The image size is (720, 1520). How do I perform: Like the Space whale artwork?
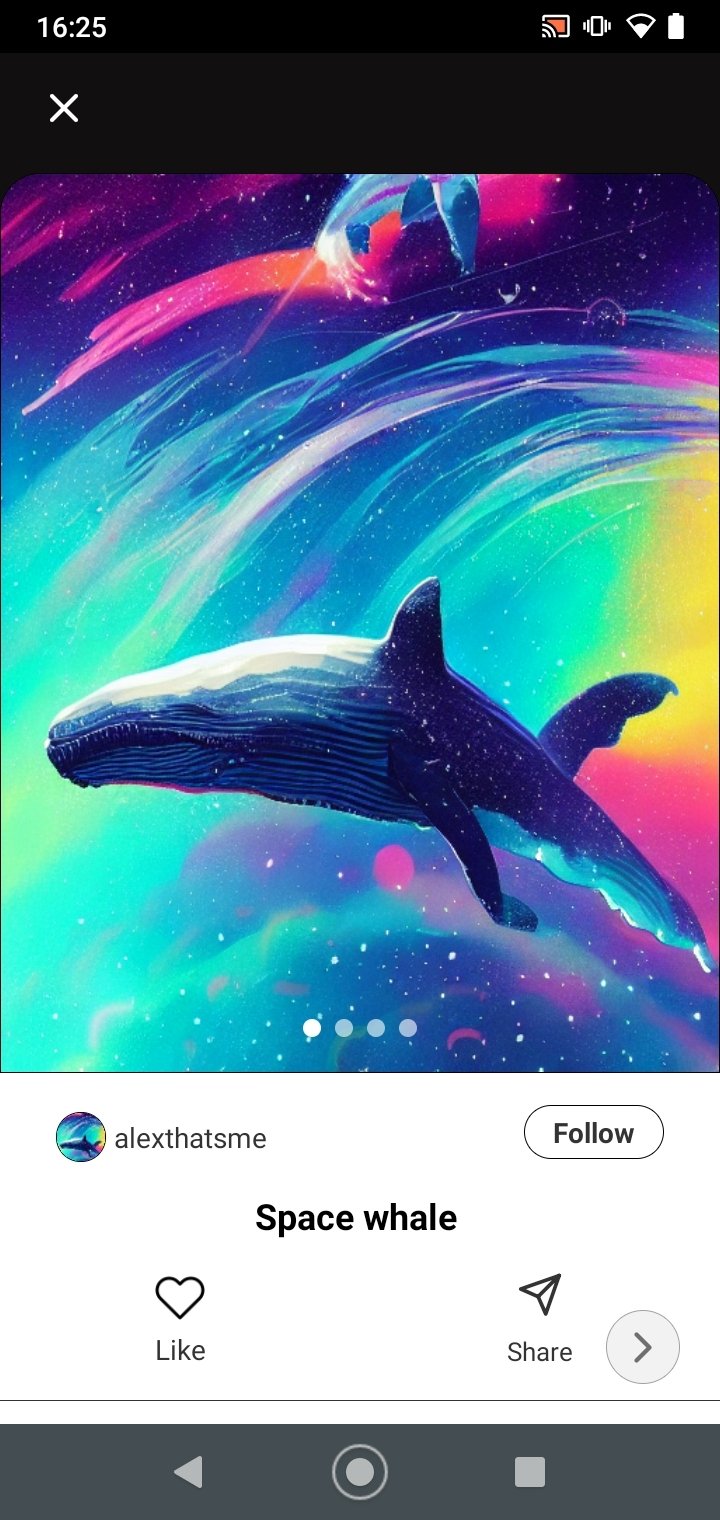click(180, 1319)
